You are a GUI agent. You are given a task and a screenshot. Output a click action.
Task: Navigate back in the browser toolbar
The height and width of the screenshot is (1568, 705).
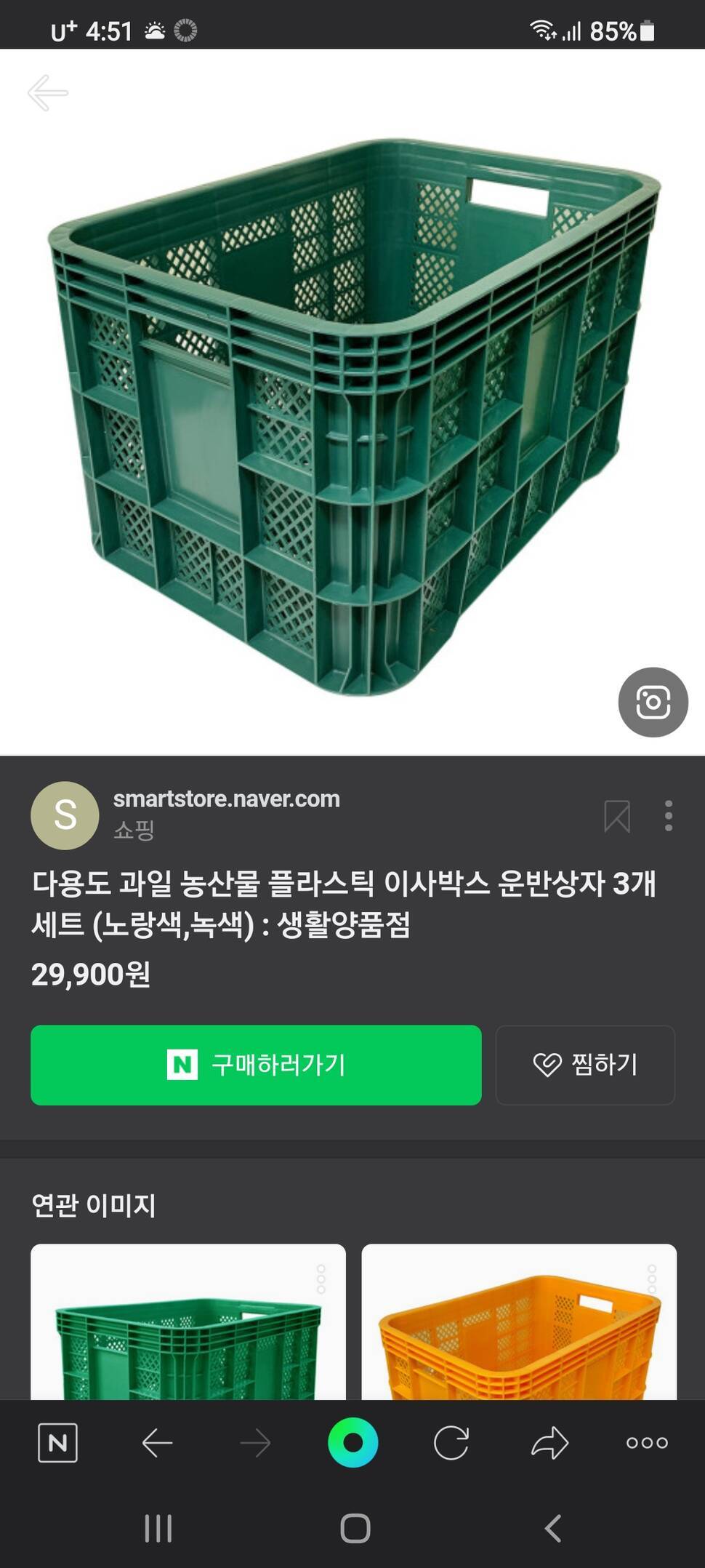pos(157,1443)
